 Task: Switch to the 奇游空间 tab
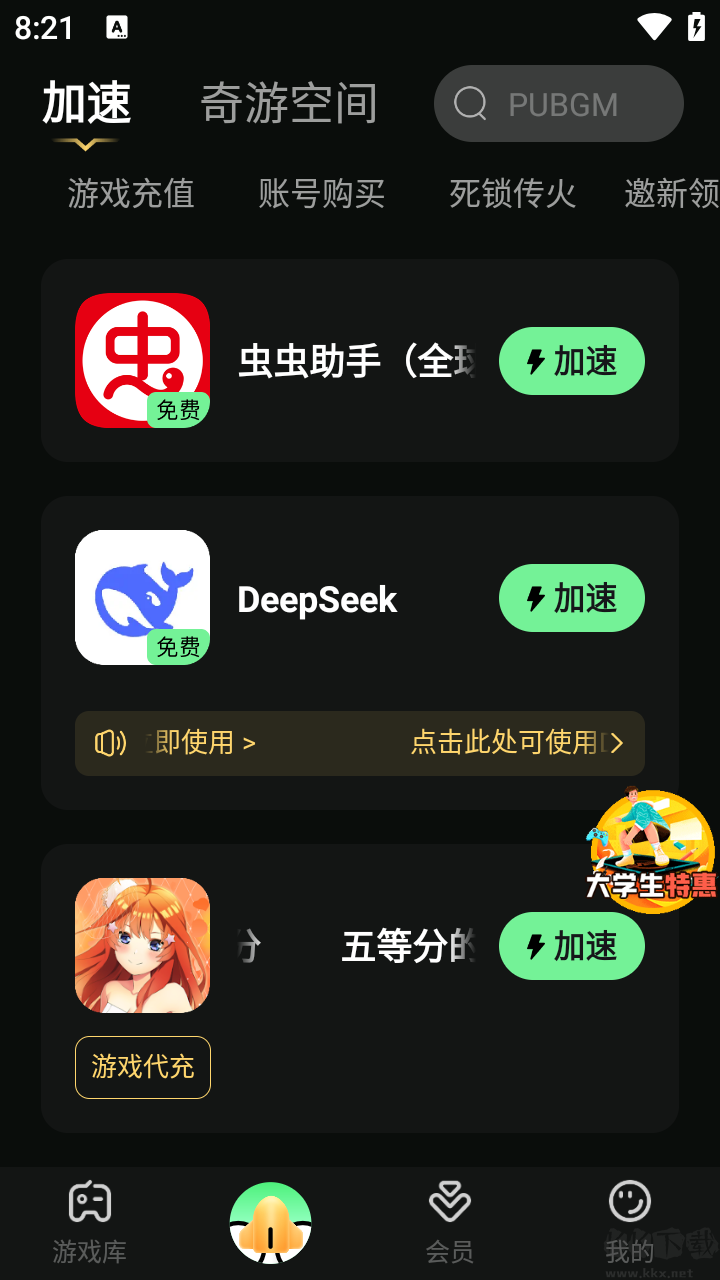pyautogui.click(x=289, y=101)
